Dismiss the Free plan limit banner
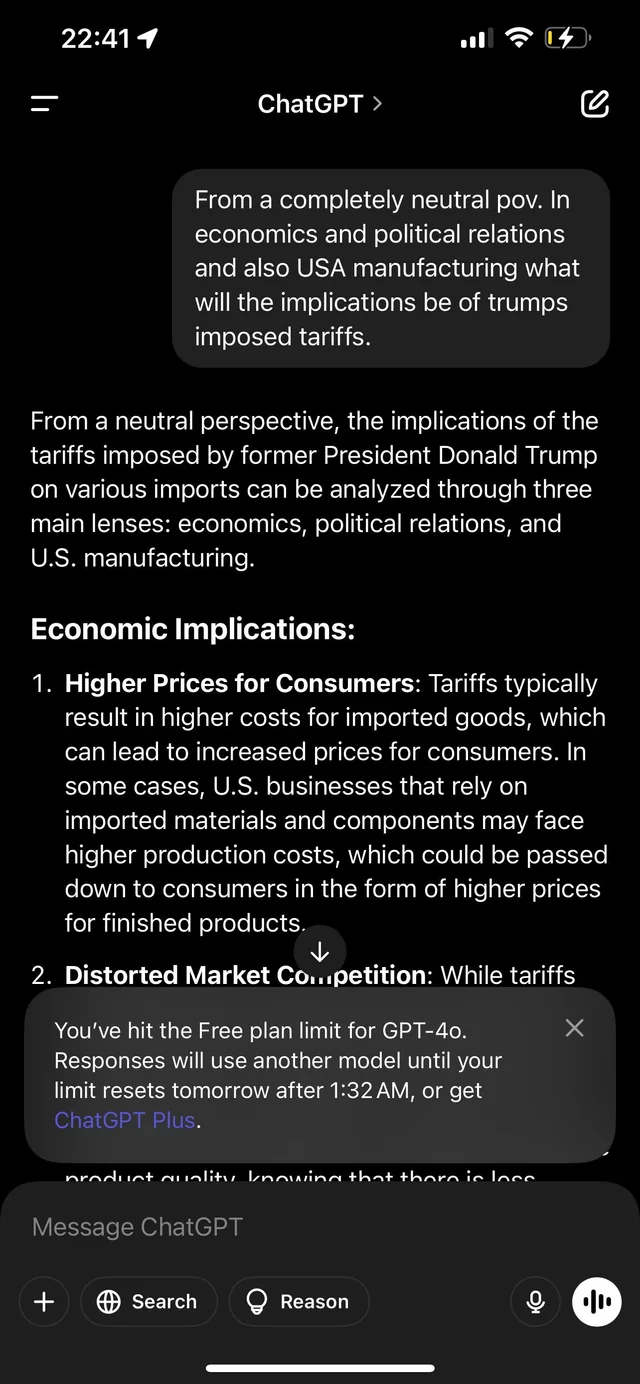The image size is (640, 1384). coord(574,1028)
